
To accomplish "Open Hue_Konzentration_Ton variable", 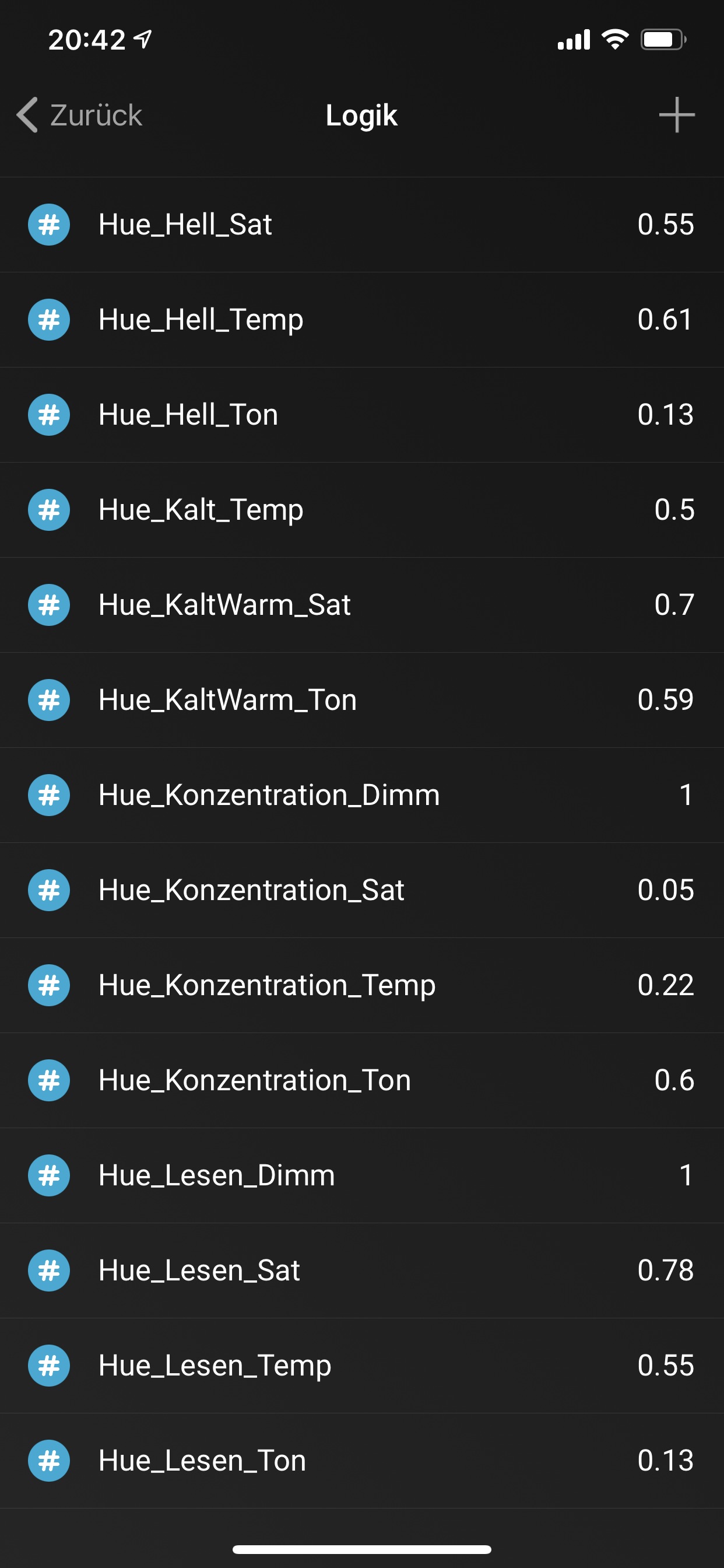I will tap(361, 1080).
